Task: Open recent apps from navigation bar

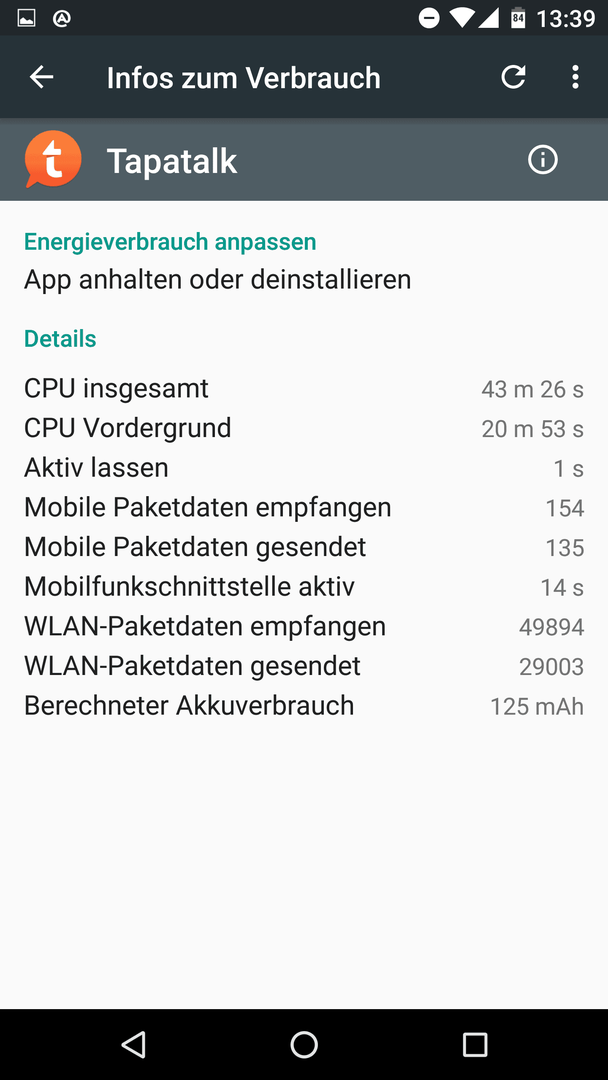Action: click(474, 1044)
